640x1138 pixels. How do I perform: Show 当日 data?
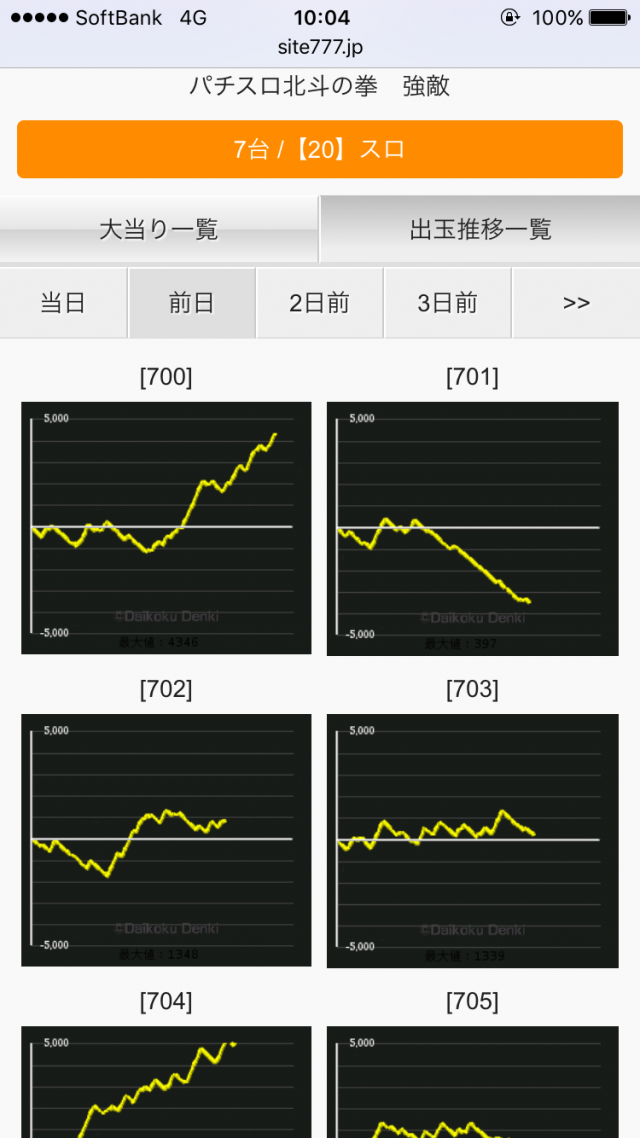(x=63, y=303)
